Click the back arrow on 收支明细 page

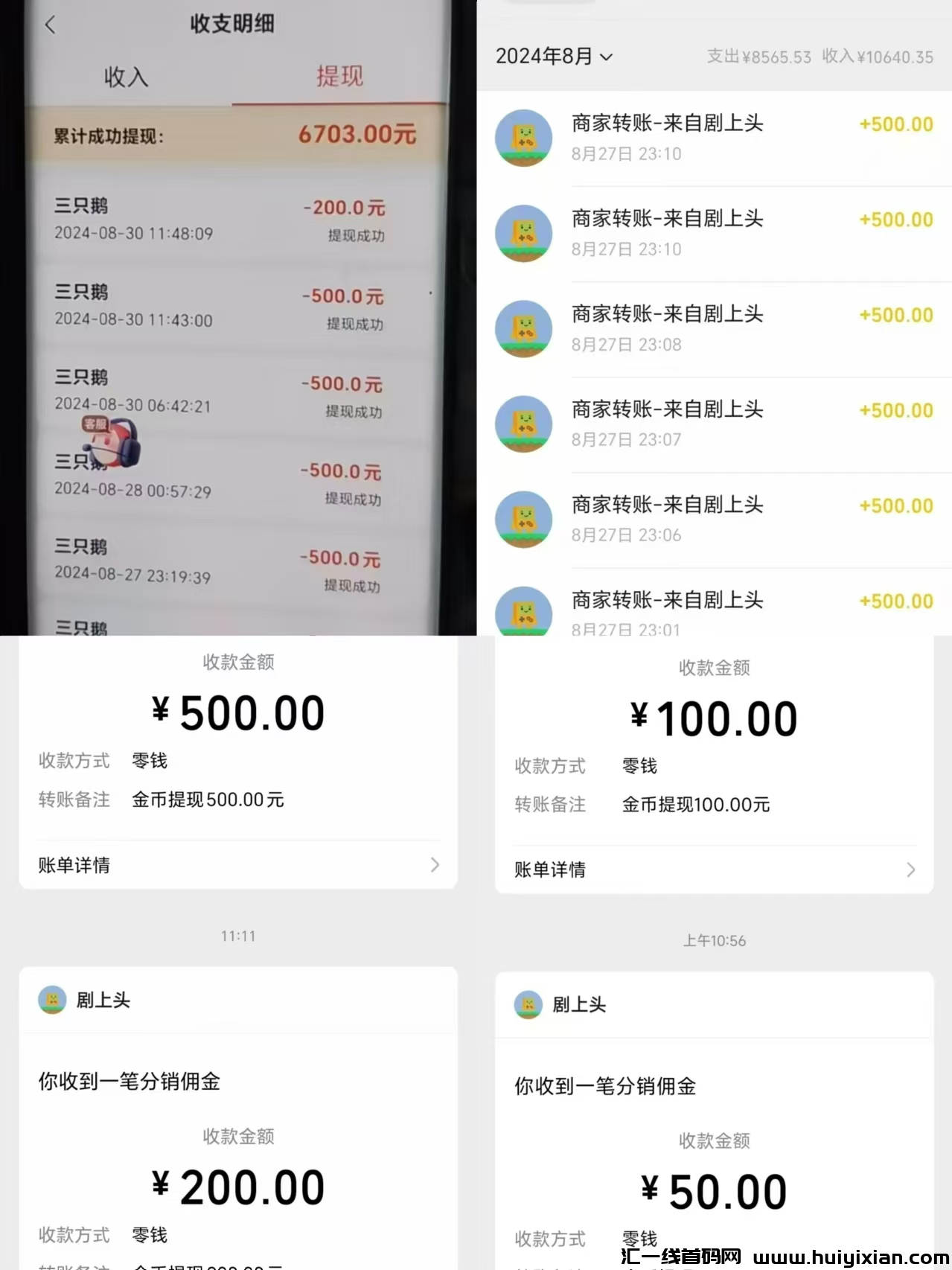coord(50,25)
